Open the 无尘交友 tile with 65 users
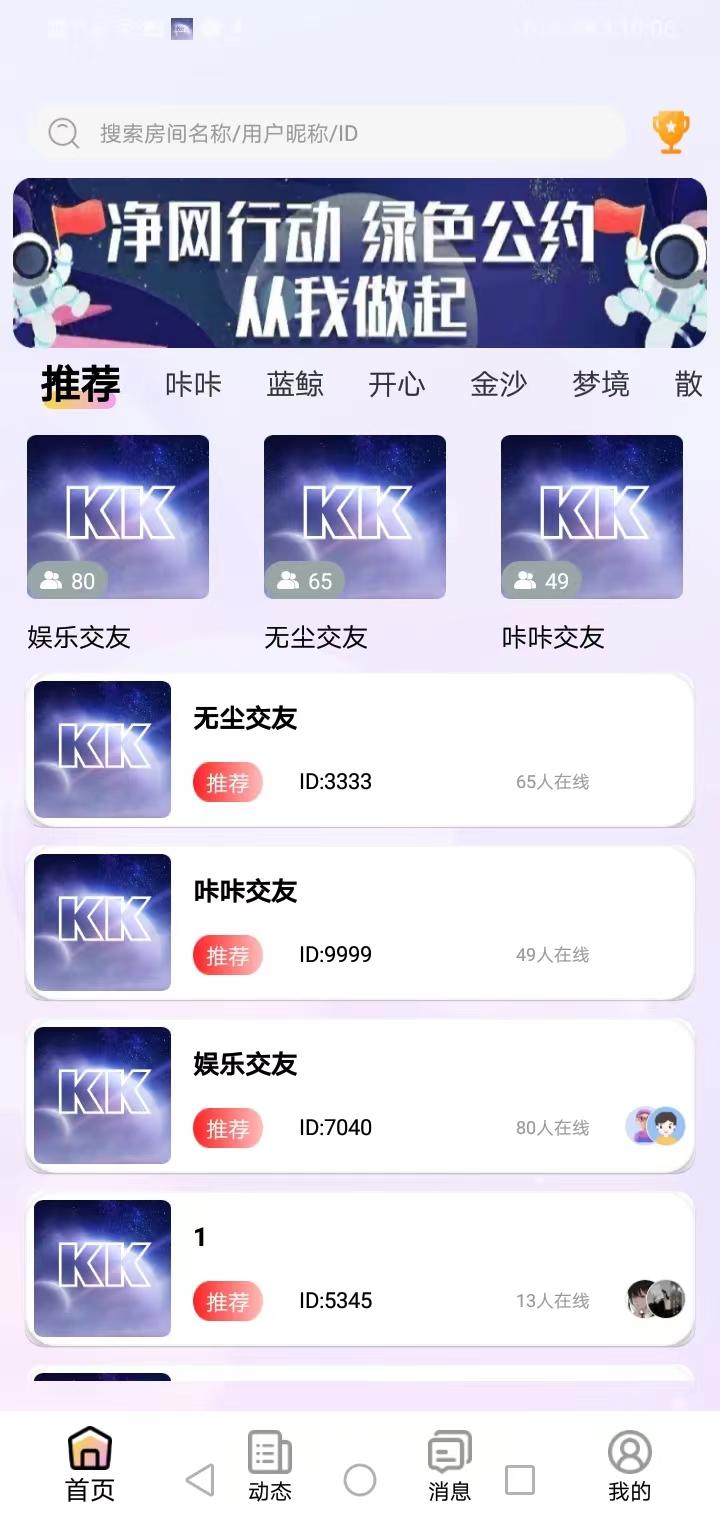Viewport: 720px width, 1520px height. 355,517
